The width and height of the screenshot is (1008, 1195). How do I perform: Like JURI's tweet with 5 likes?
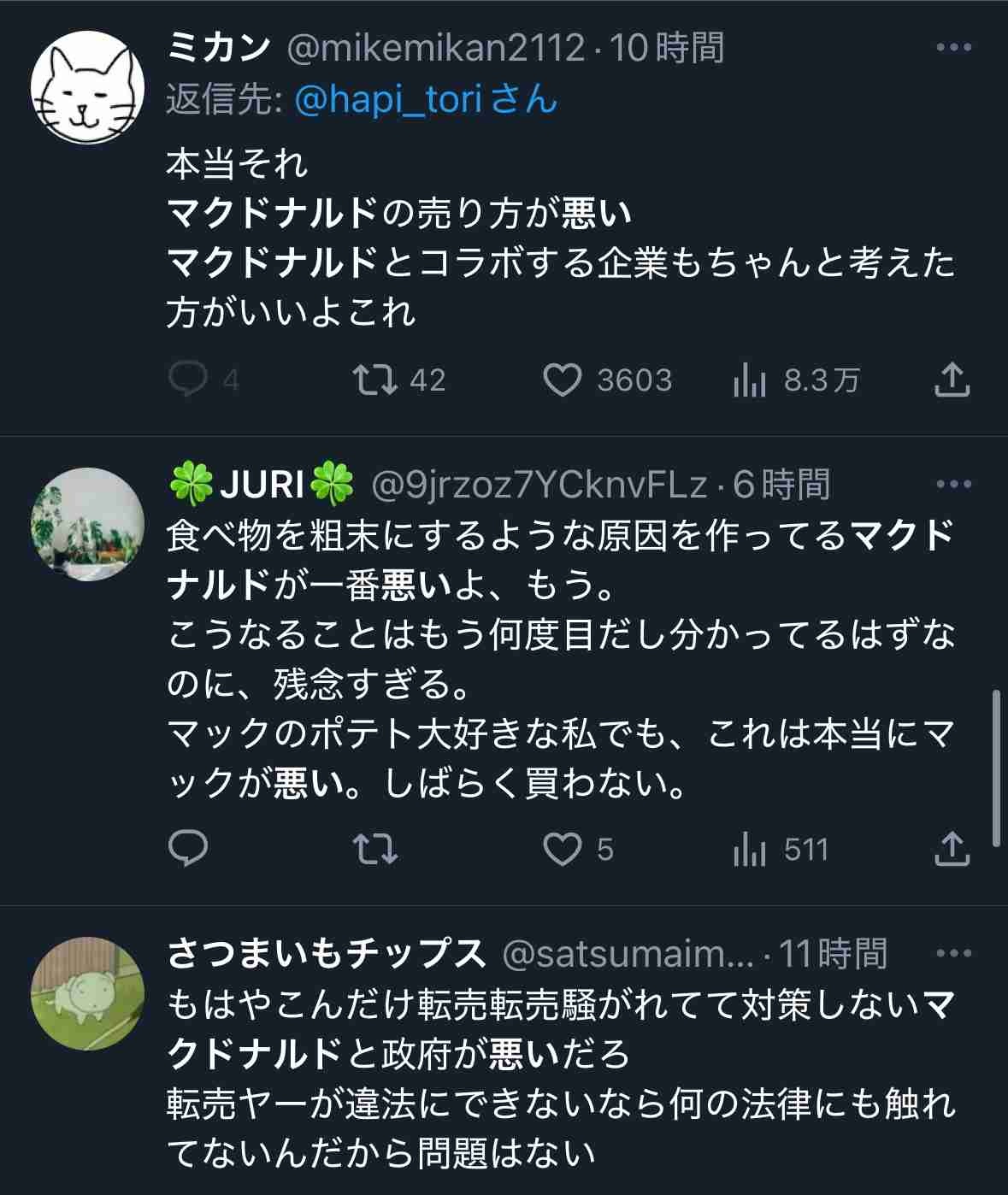pos(563,850)
